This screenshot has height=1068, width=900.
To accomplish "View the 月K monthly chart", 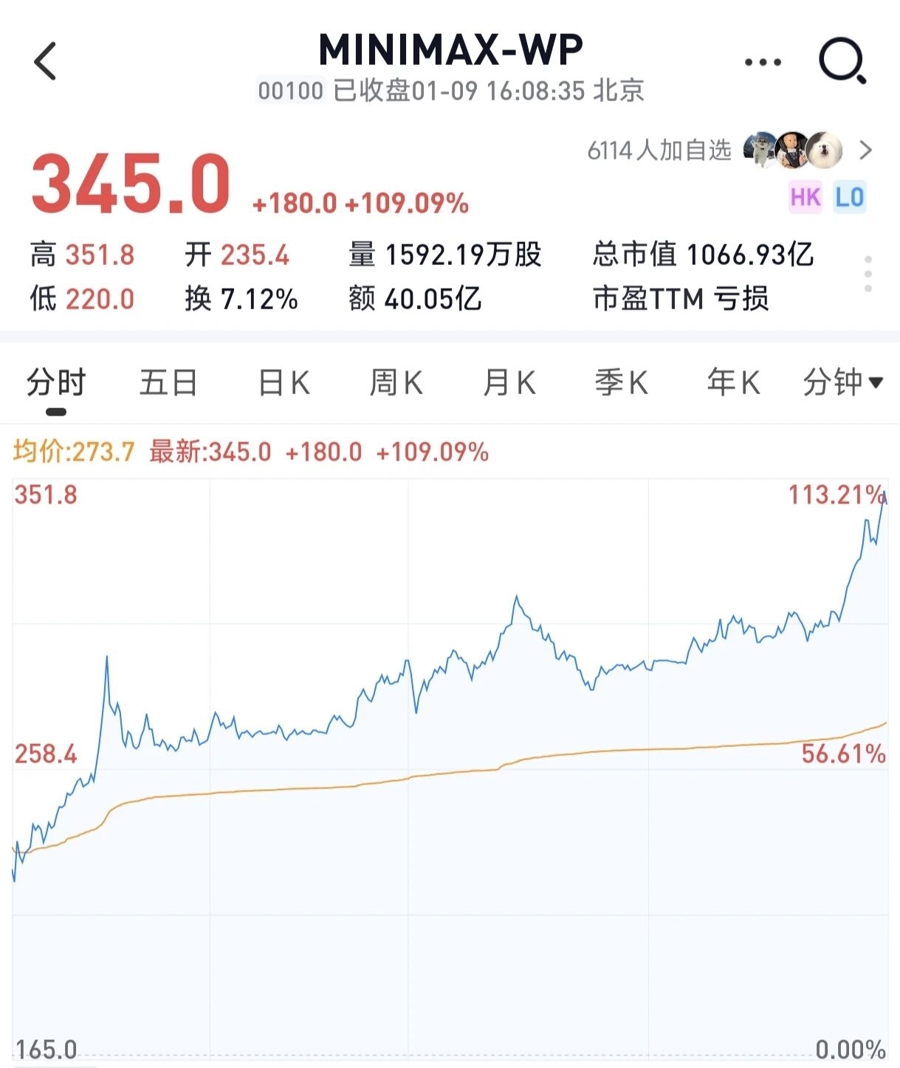I will (x=509, y=383).
